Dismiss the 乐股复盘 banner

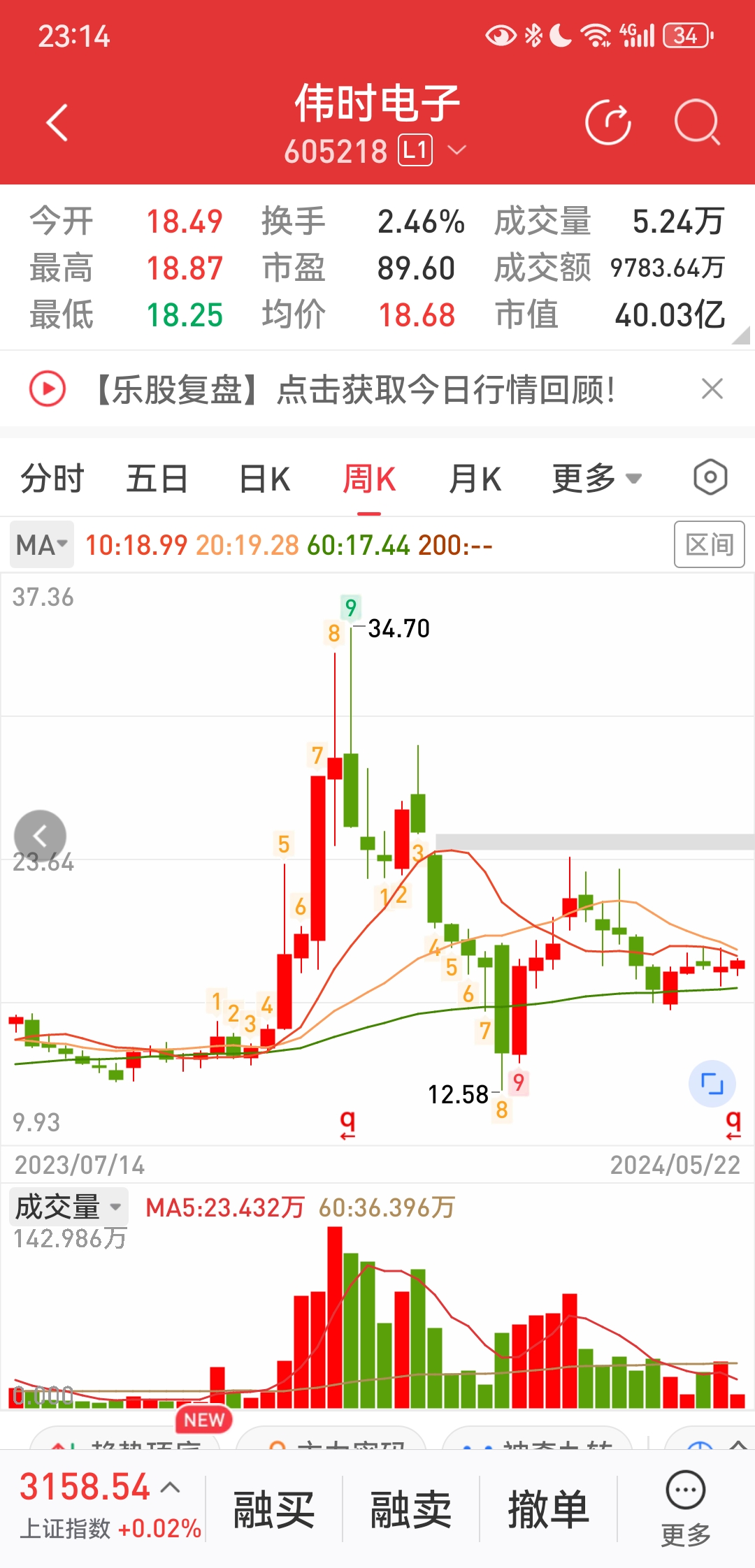coord(712,389)
